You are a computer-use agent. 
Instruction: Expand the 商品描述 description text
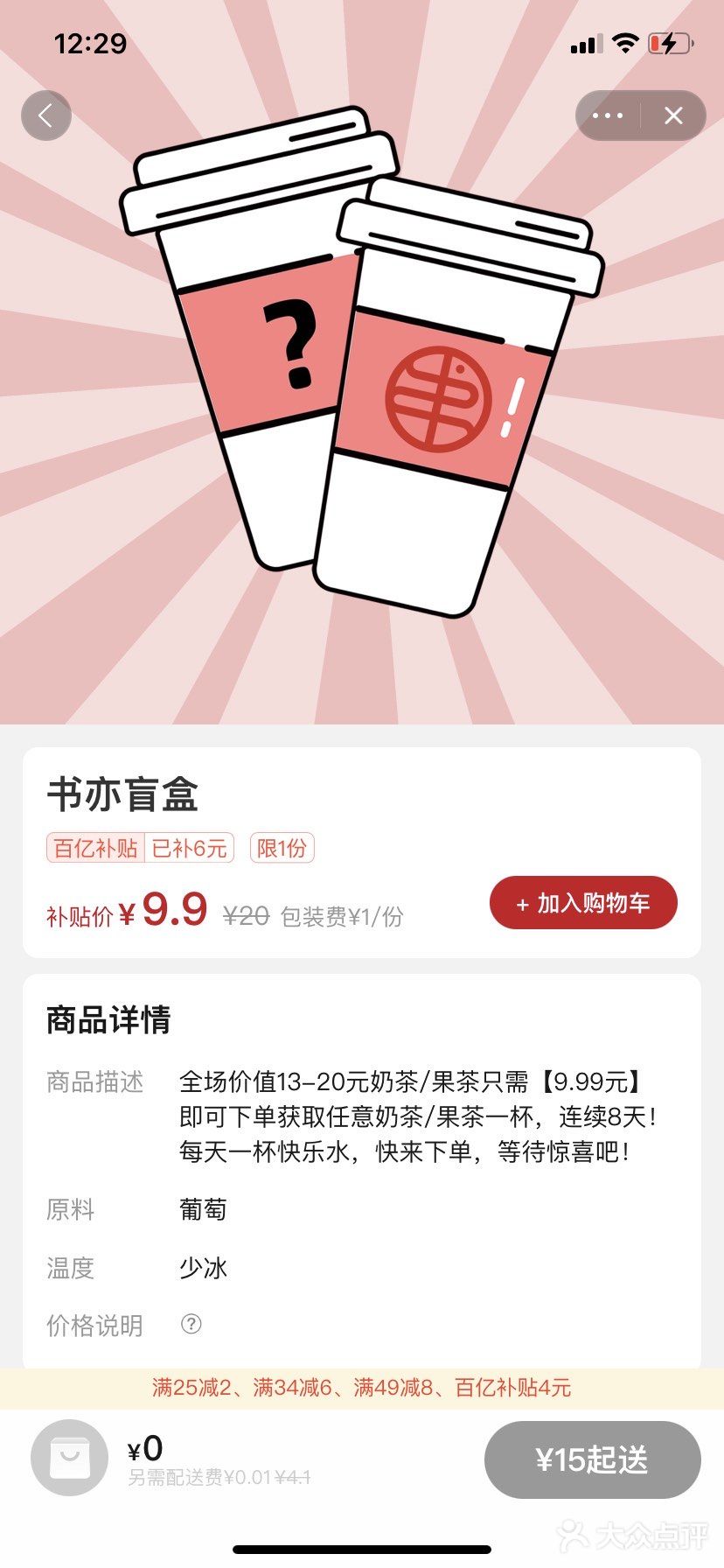[411, 1118]
